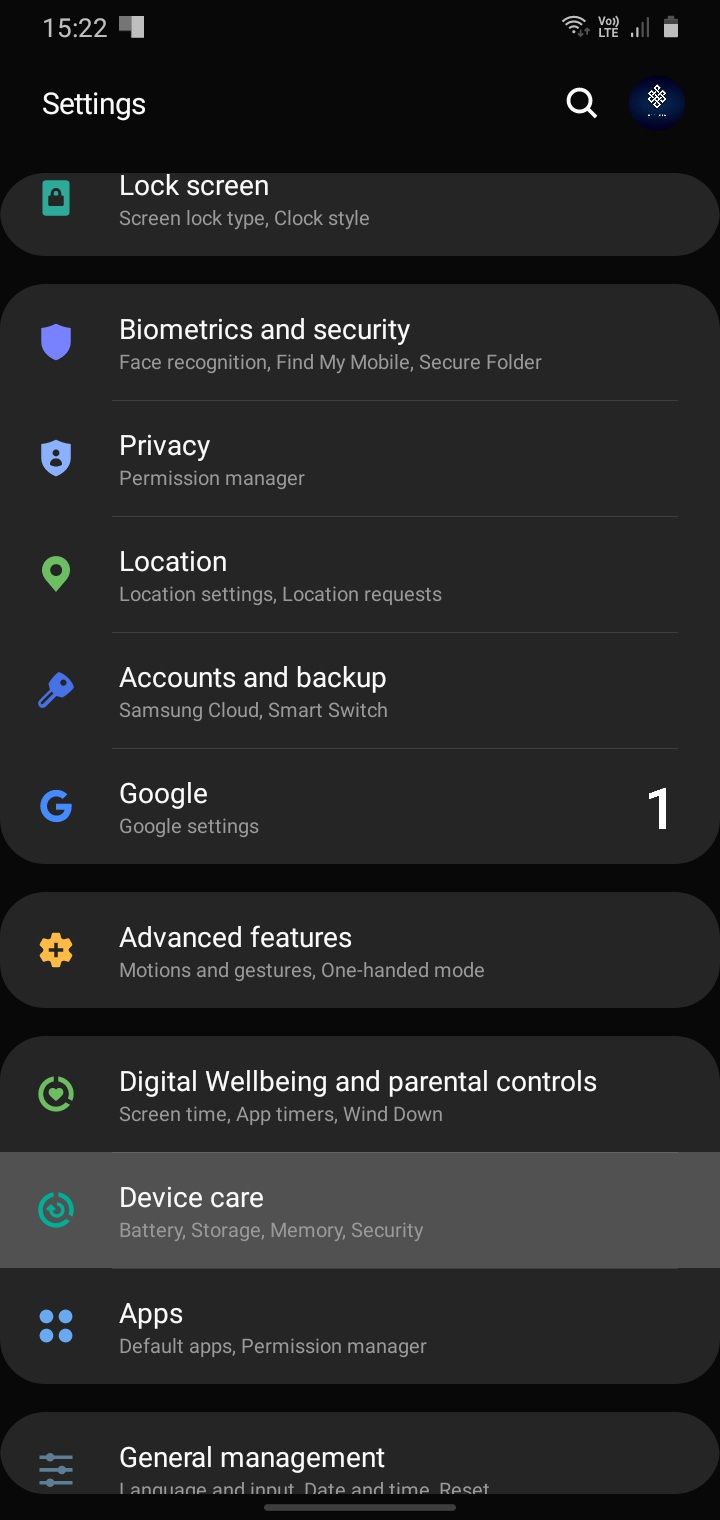Open the Apps settings
720x1520 pixels.
pyautogui.click(x=360, y=1328)
